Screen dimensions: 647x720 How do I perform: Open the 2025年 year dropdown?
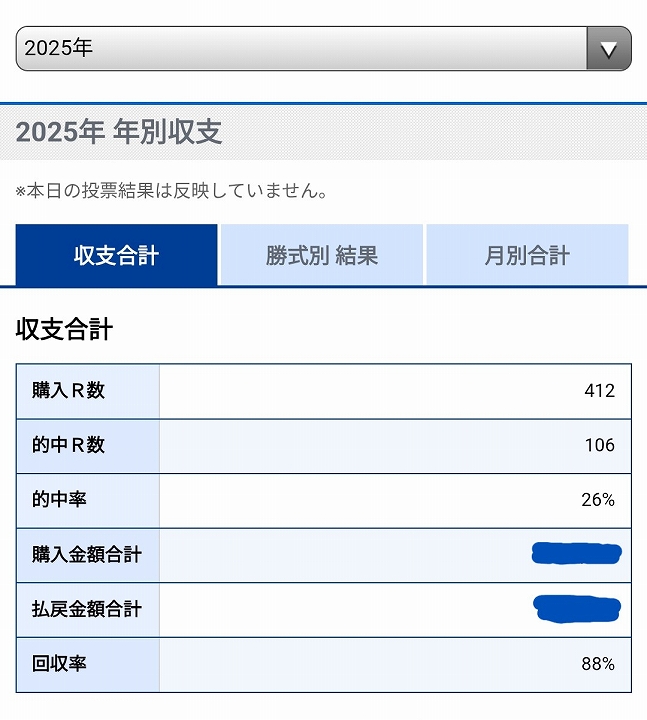coord(323,49)
